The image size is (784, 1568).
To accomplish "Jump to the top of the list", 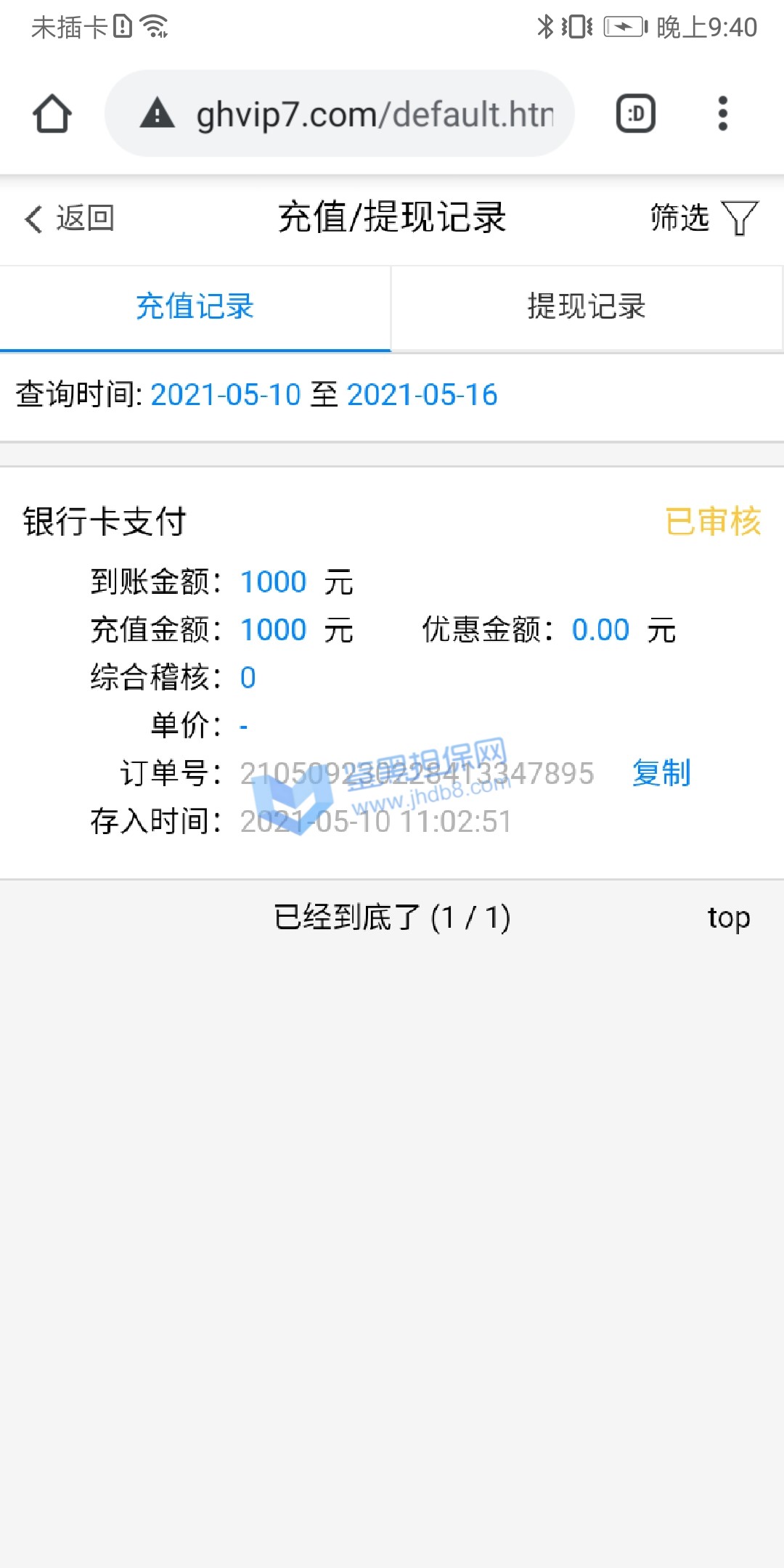I will pyautogui.click(x=728, y=918).
